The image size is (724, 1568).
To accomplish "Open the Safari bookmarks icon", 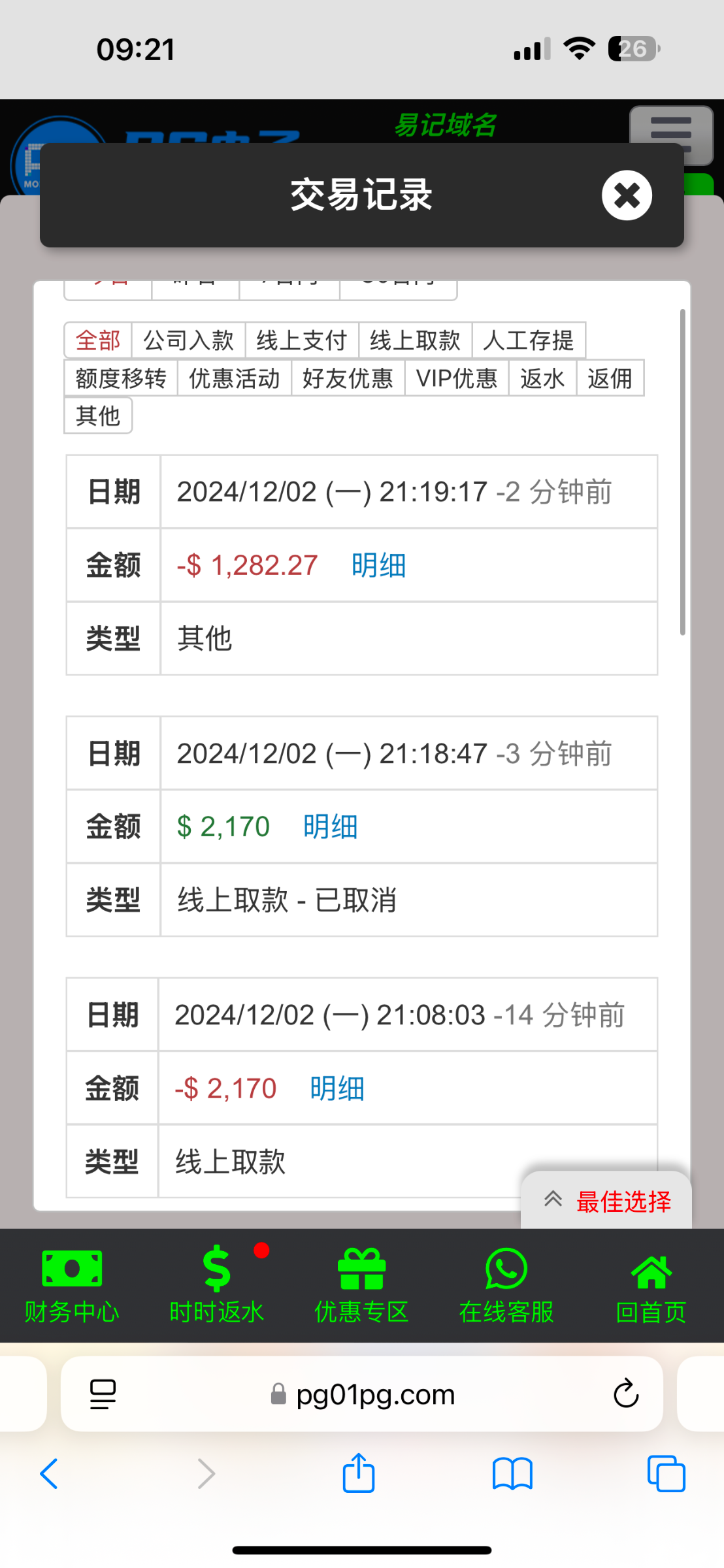I will point(512,1473).
